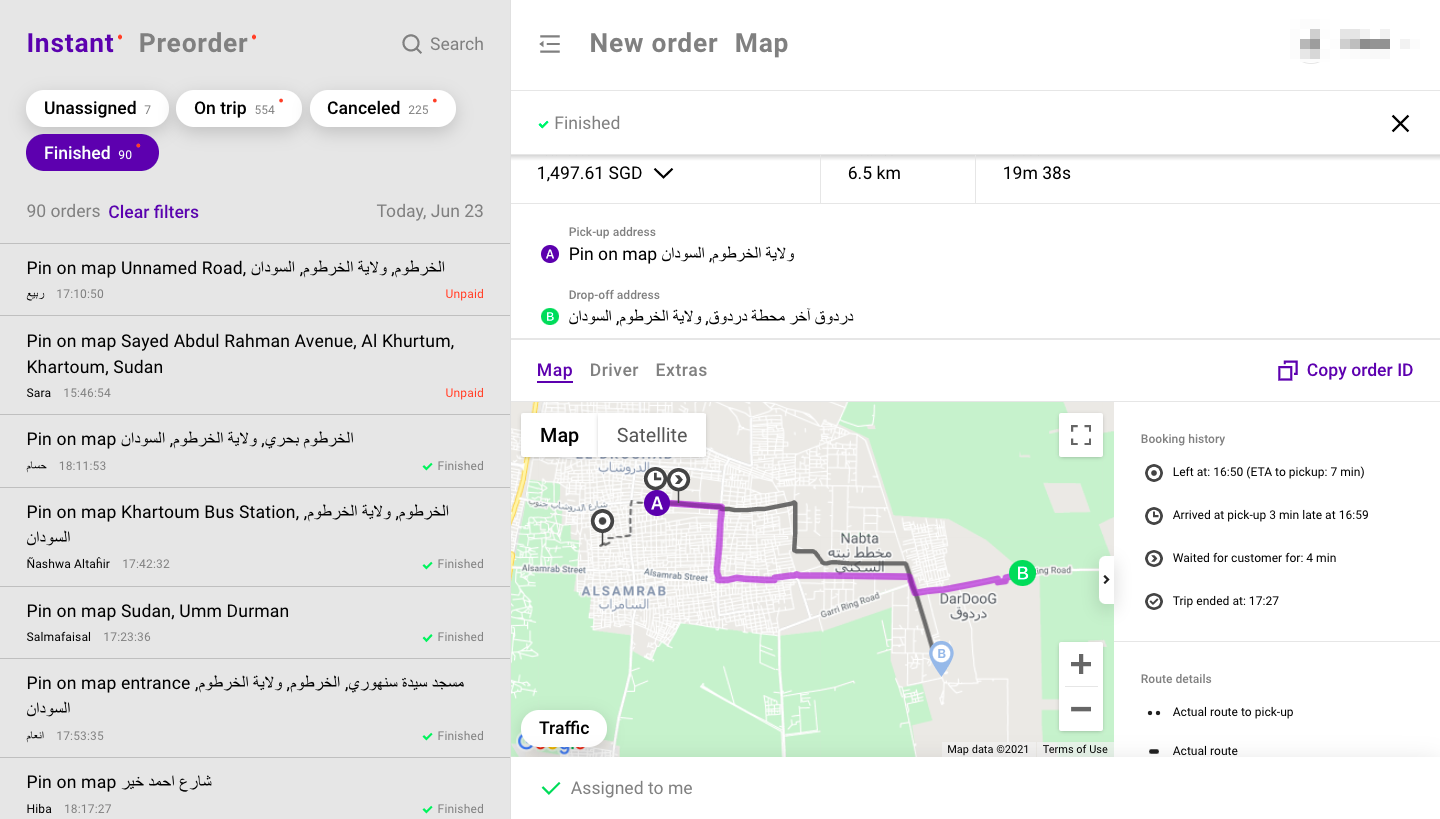The width and height of the screenshot is (1440, 819).
Task: Select the On trip filter chip
Action: tap(237, 108)
